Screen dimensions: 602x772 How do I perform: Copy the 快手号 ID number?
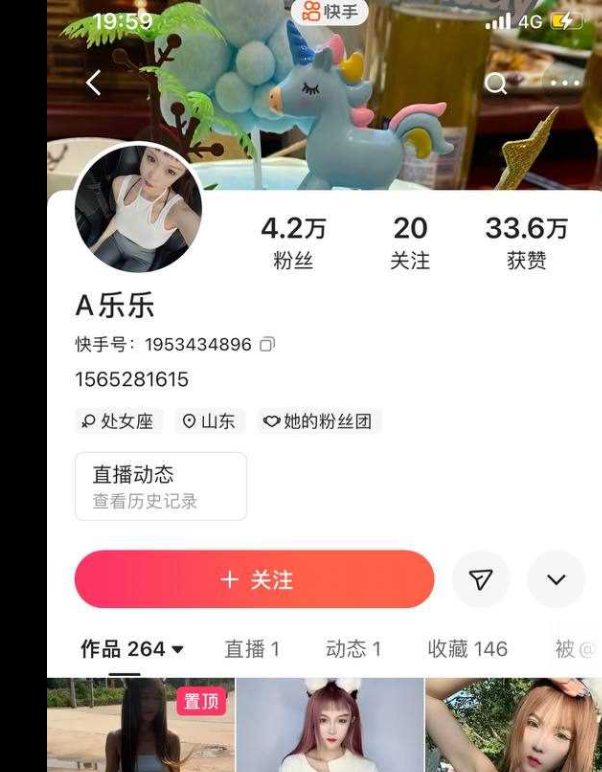point(267,344)
